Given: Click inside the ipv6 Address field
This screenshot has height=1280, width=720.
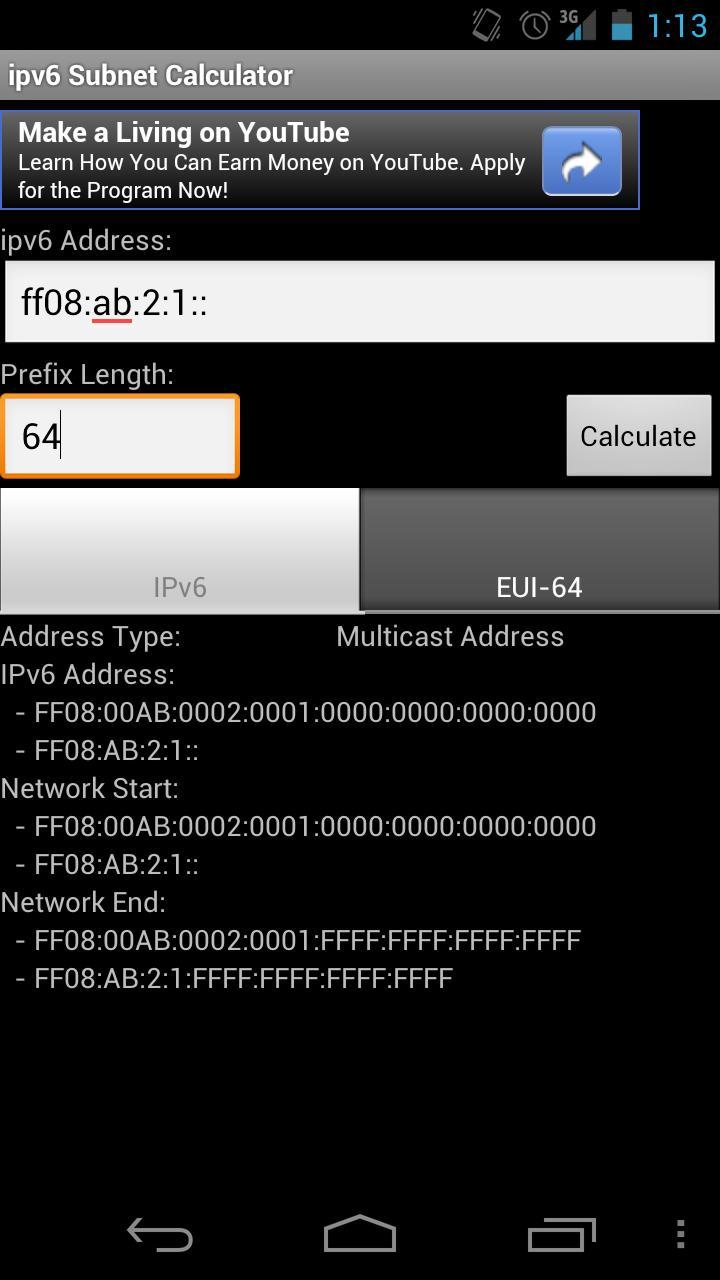Looking at the screenshot, I should pos(360,300).
